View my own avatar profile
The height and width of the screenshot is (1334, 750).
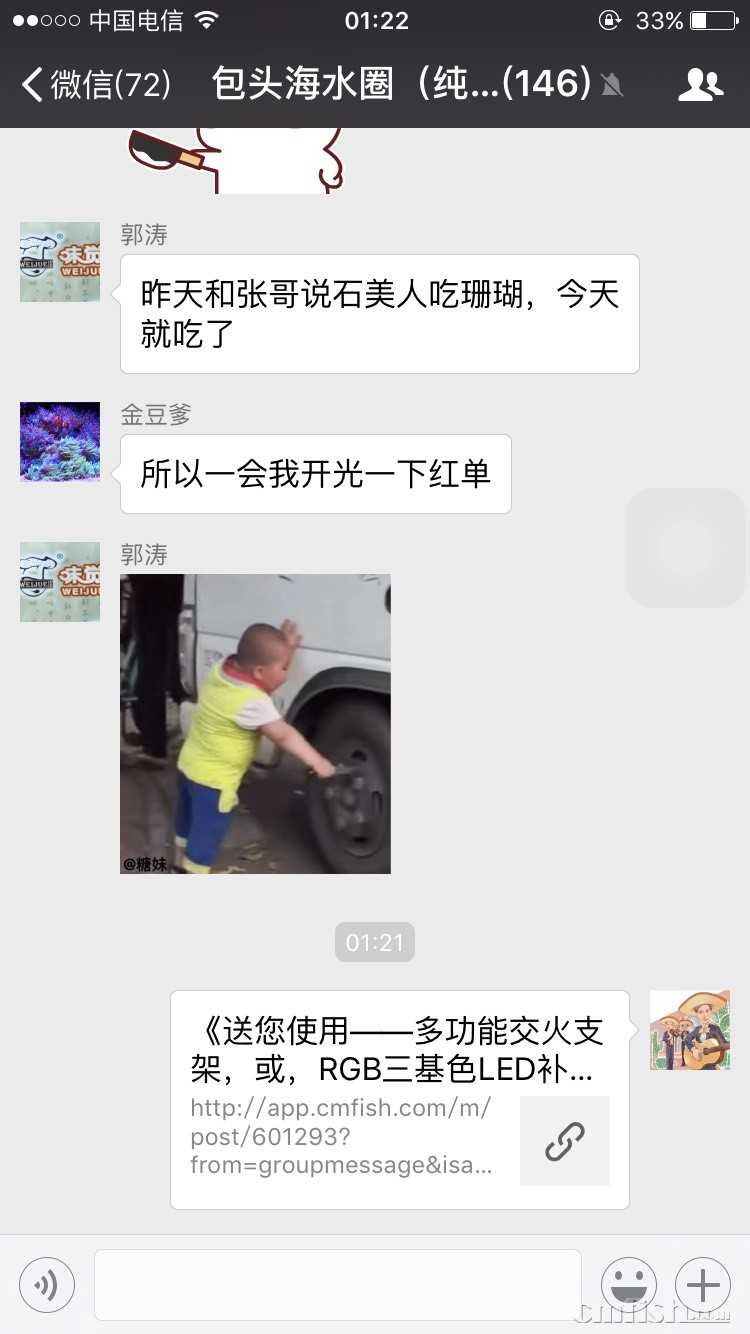pyautogui.click(x=690, y=1030)
